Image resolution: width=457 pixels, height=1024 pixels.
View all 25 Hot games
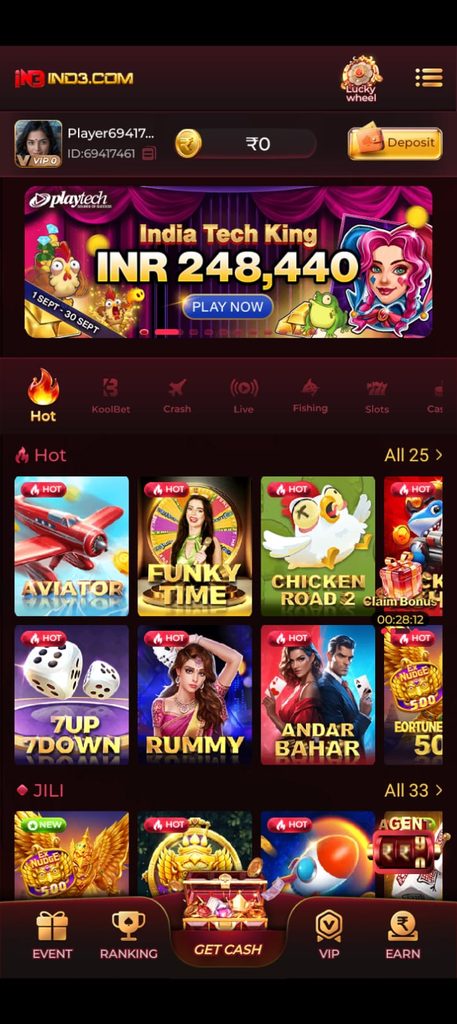click(414, 455)
